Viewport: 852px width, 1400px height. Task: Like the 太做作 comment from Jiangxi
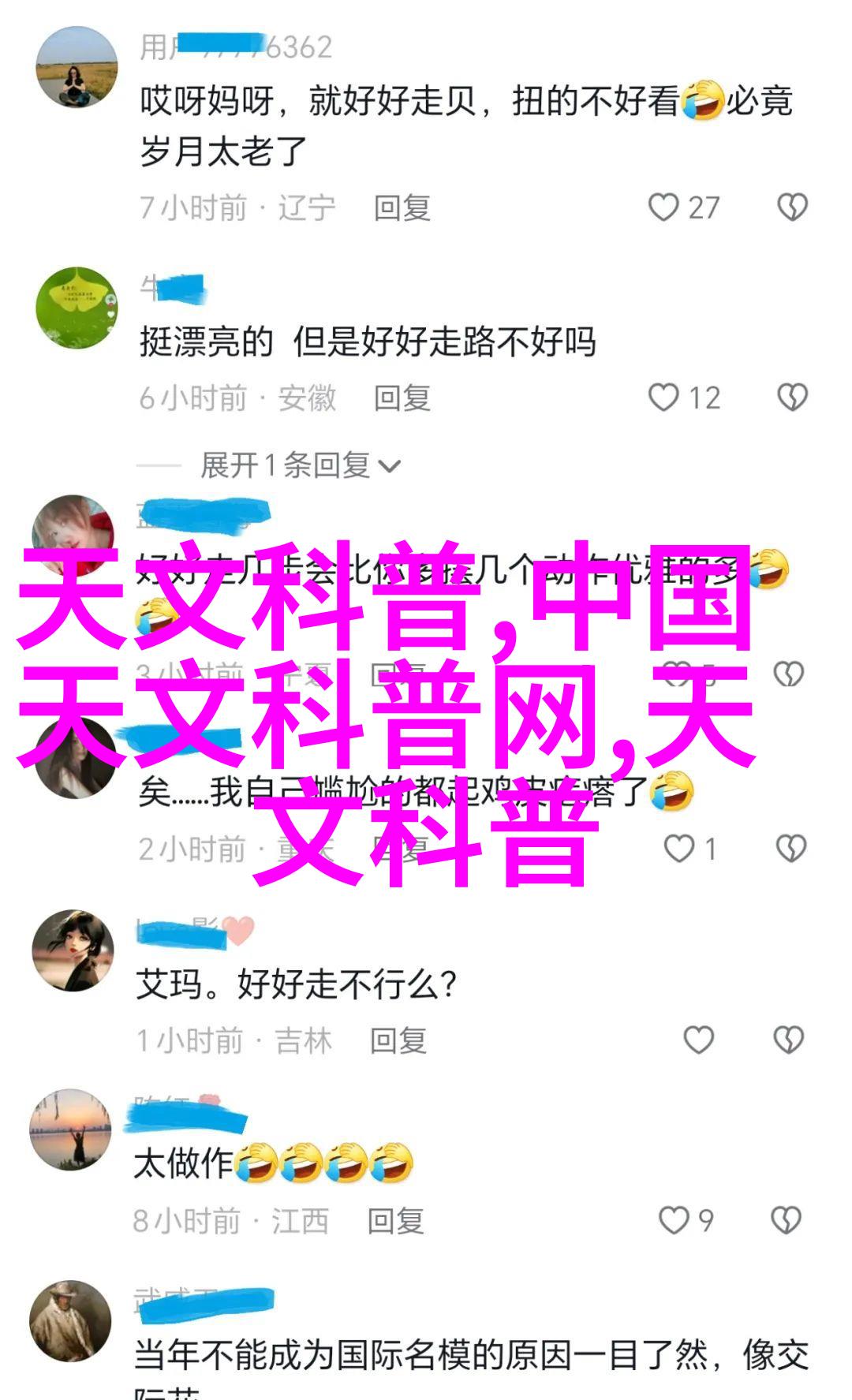tap(674, 1220)
